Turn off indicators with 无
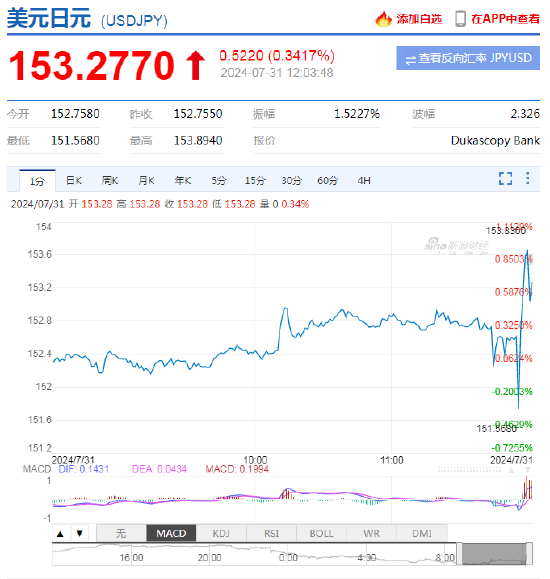The height and width of the screenshot is (579, 550). (121, 534)
